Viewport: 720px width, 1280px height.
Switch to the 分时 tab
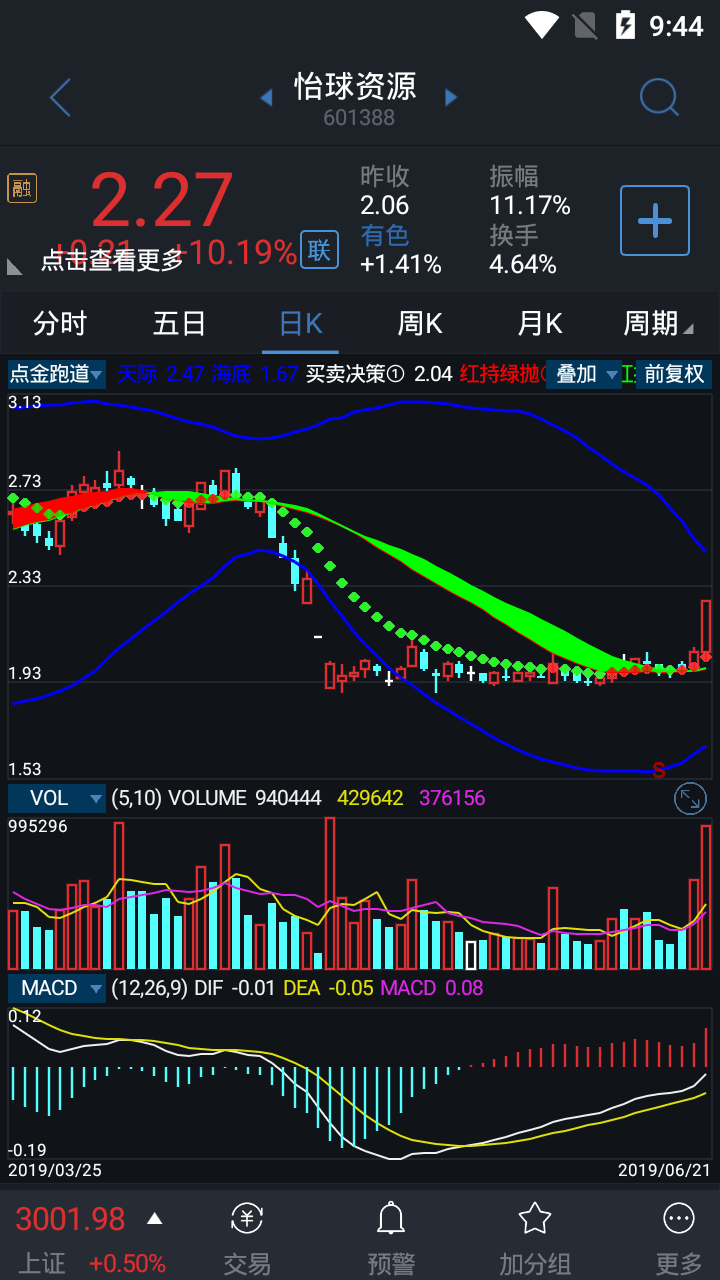tap(60, 324)
